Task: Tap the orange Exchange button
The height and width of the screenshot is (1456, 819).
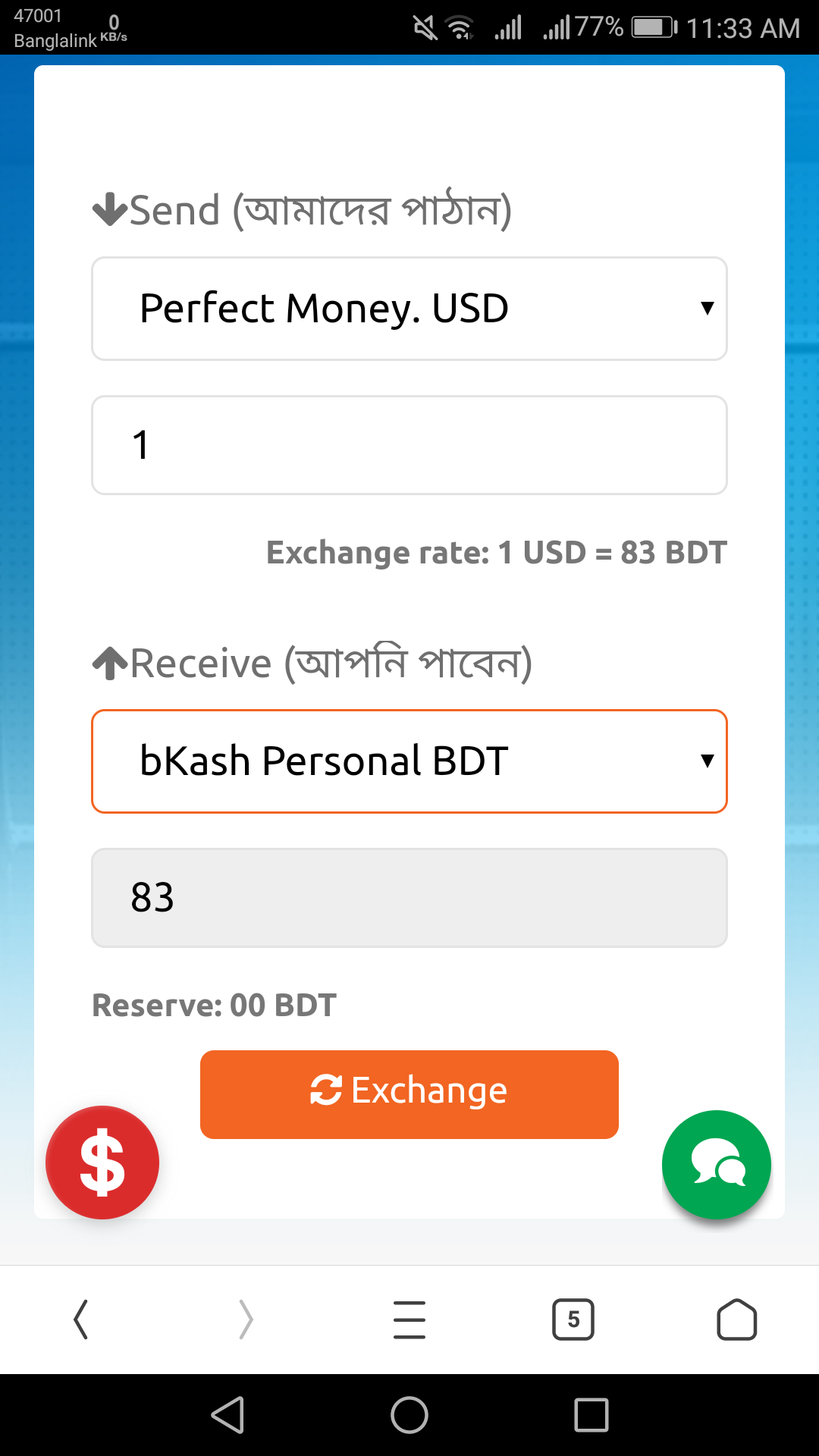Action: point(409,1094)
